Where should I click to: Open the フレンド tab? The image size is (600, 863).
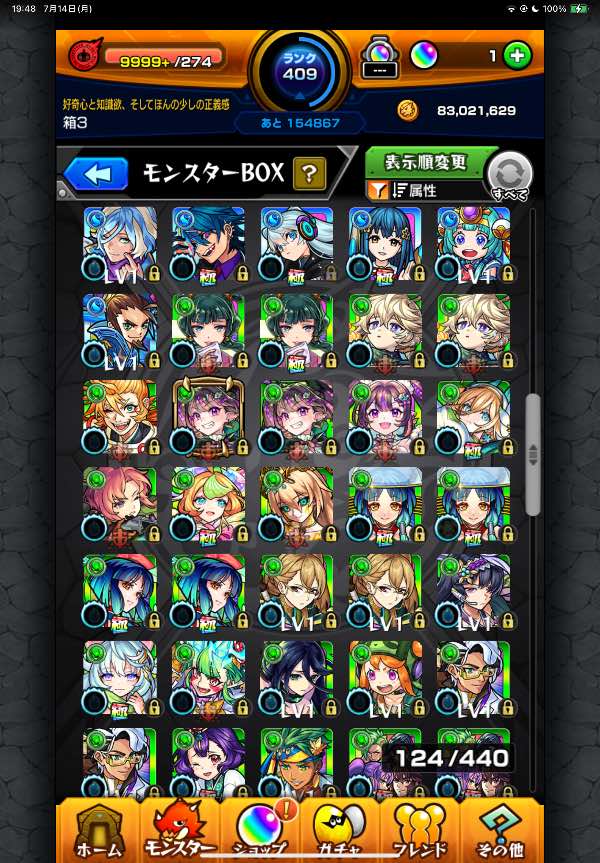click(x=419, y=830)
